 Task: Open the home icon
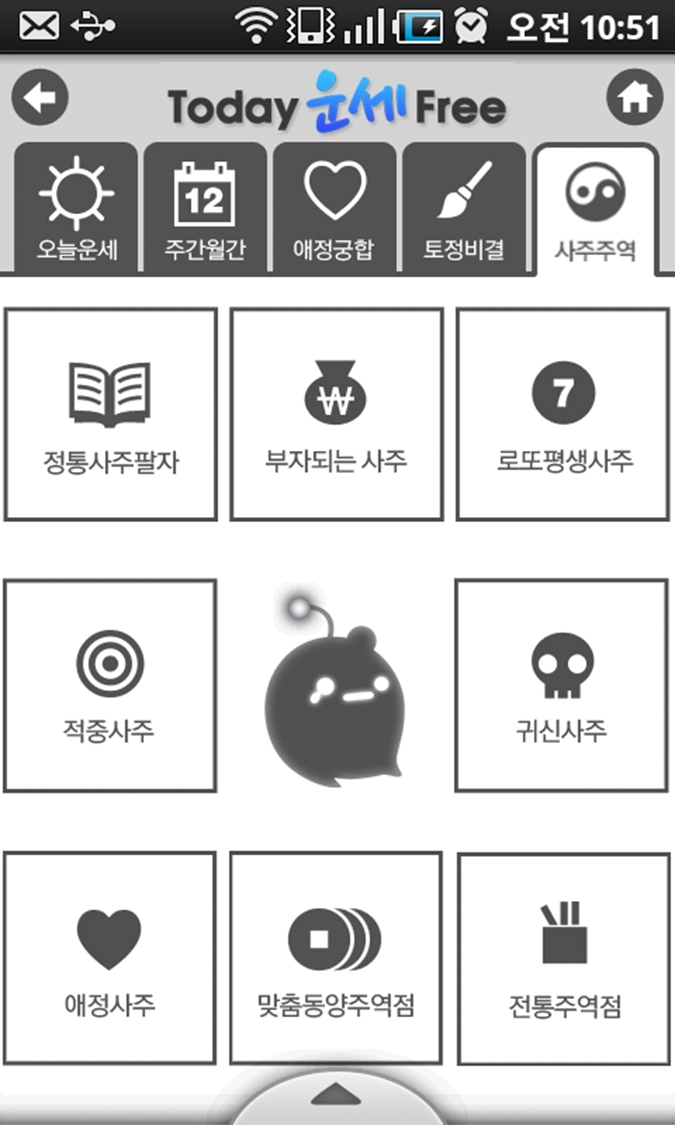tap(635, 99)
